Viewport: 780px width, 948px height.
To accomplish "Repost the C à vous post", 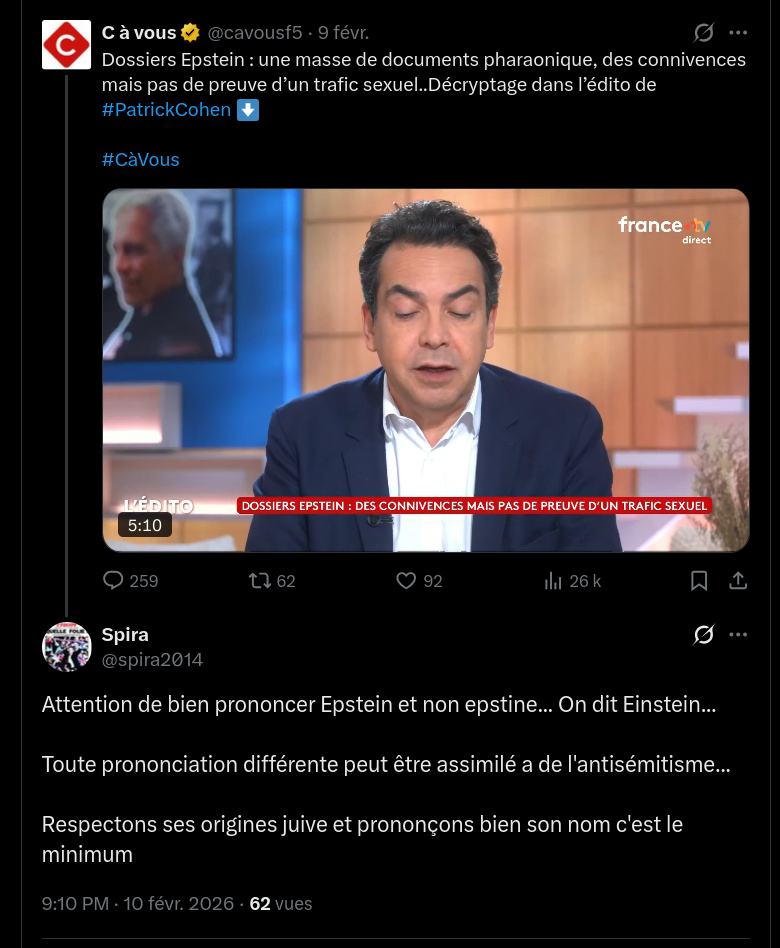I will [260, 581].
